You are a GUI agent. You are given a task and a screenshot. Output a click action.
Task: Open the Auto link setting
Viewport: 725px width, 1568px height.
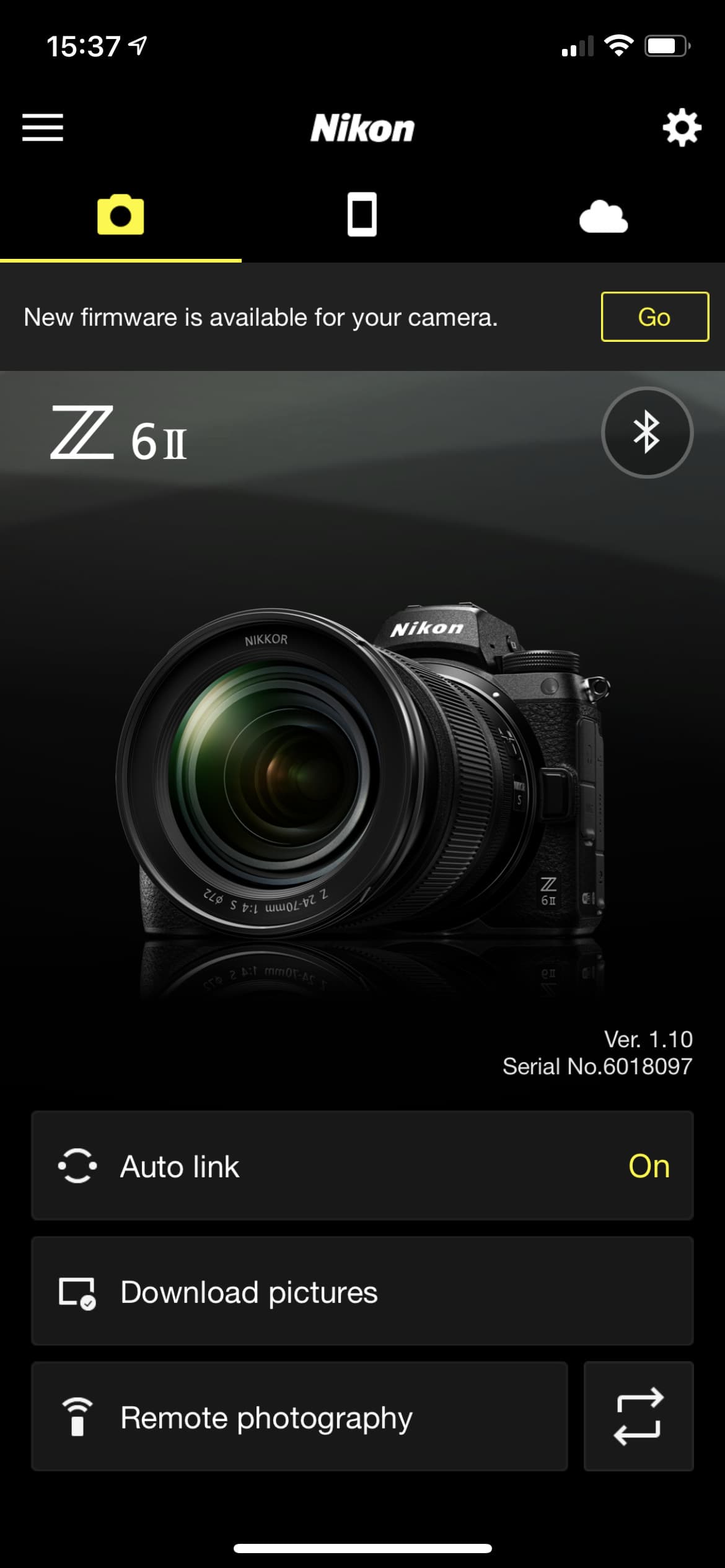[x=362, y=1165]
